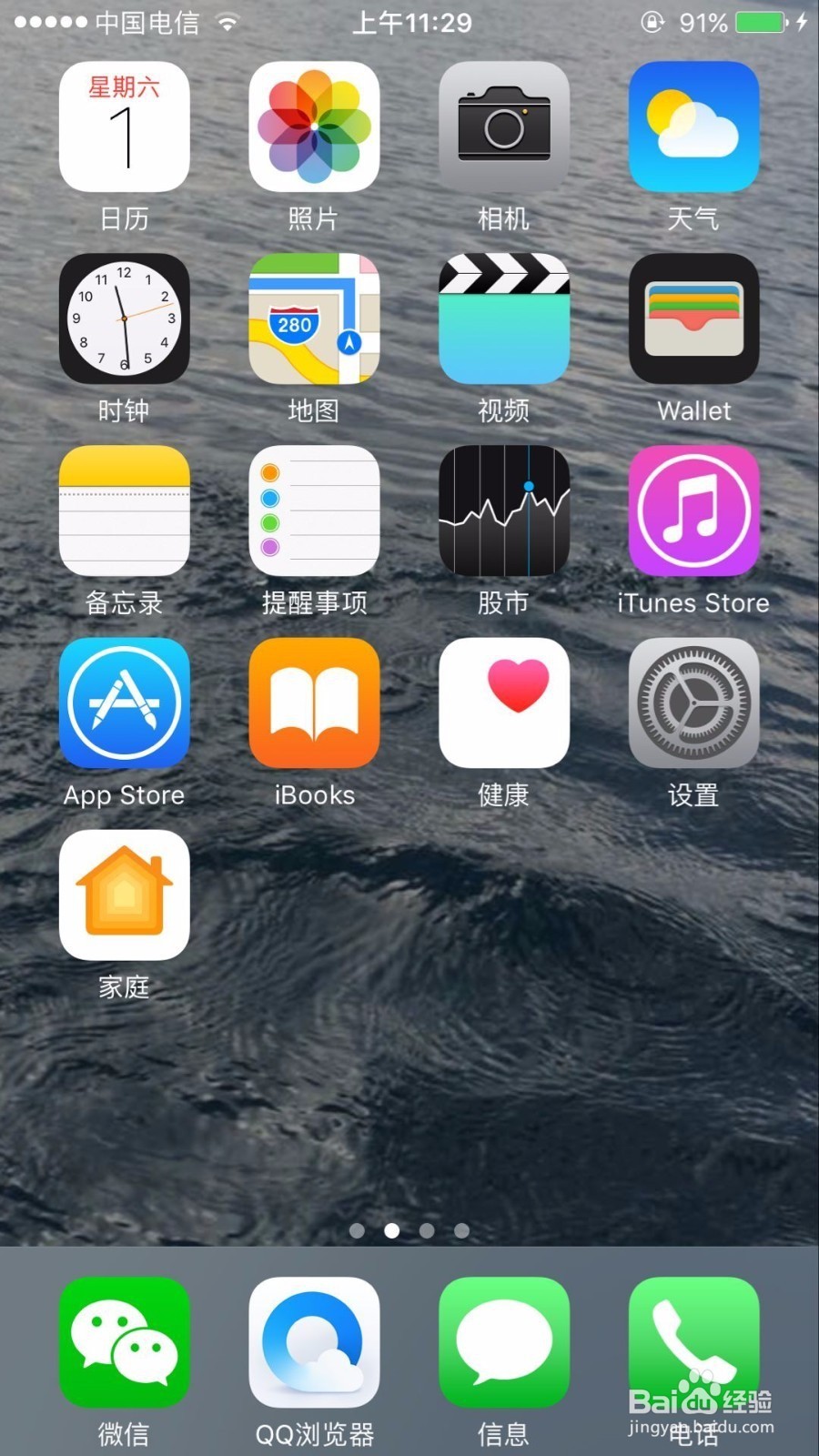Launch the 家庭 (Home) app
The image size is (819, 1456).
click(x=125, y=895)
